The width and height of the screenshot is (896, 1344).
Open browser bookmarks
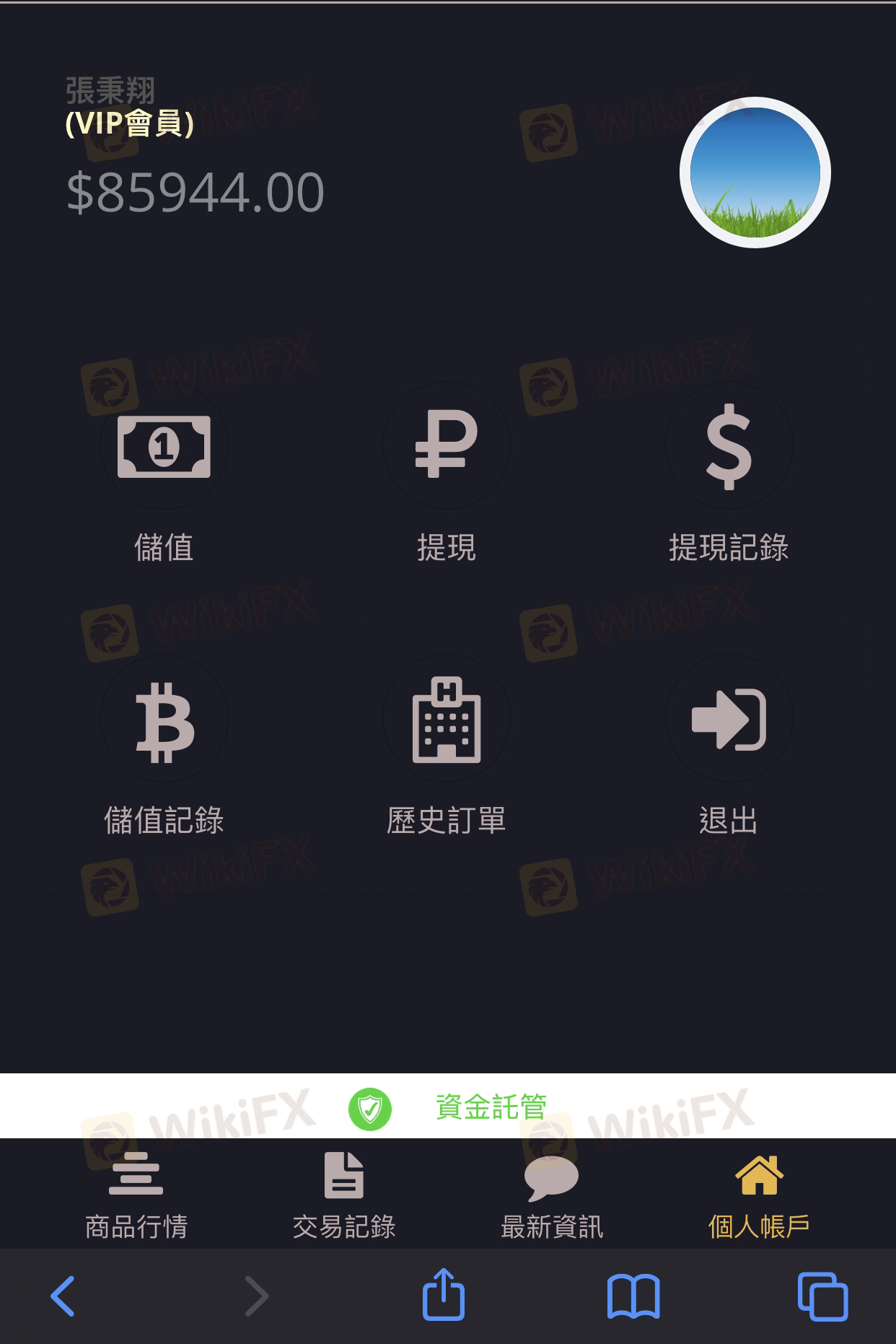click(x=633, y=1296)
